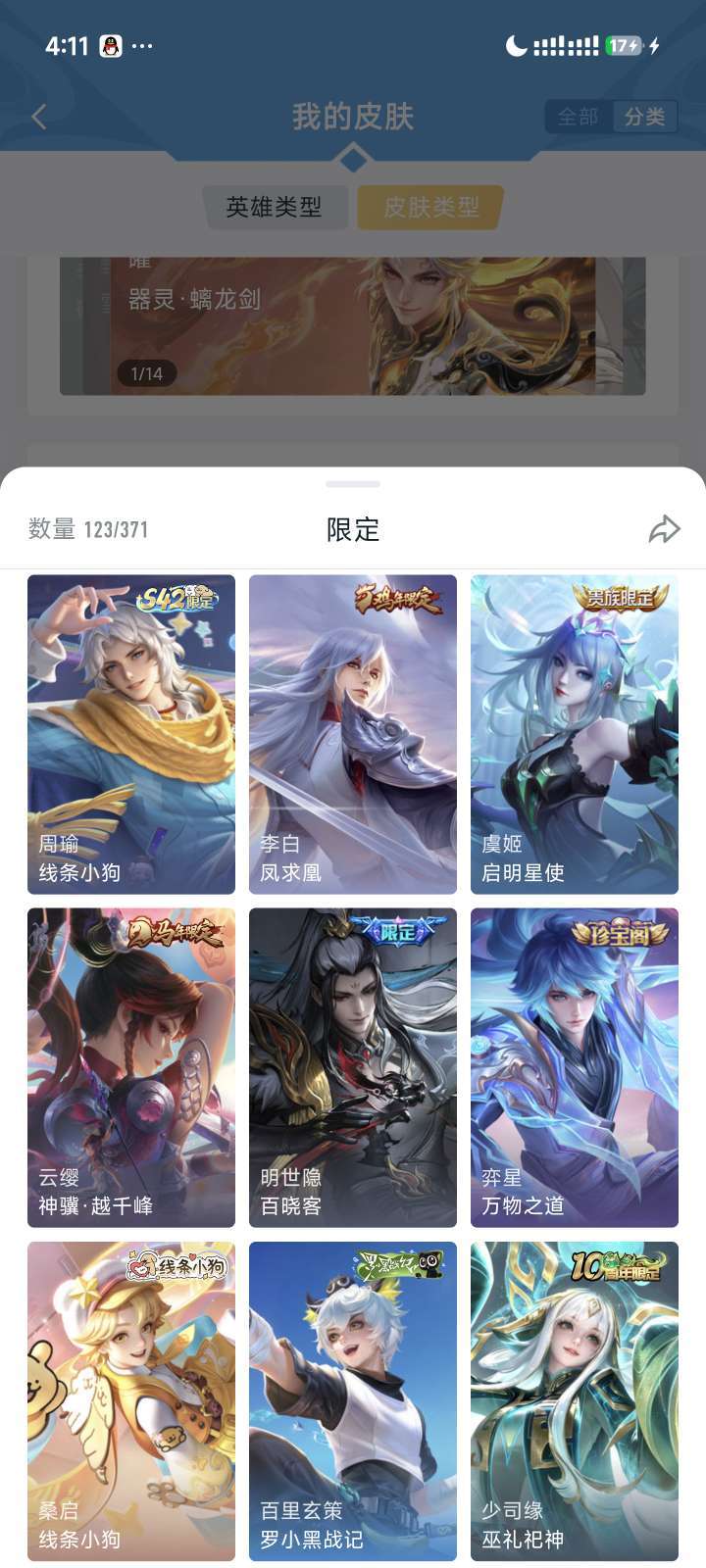Select the 皮肤类型 tab

[430, 207]
